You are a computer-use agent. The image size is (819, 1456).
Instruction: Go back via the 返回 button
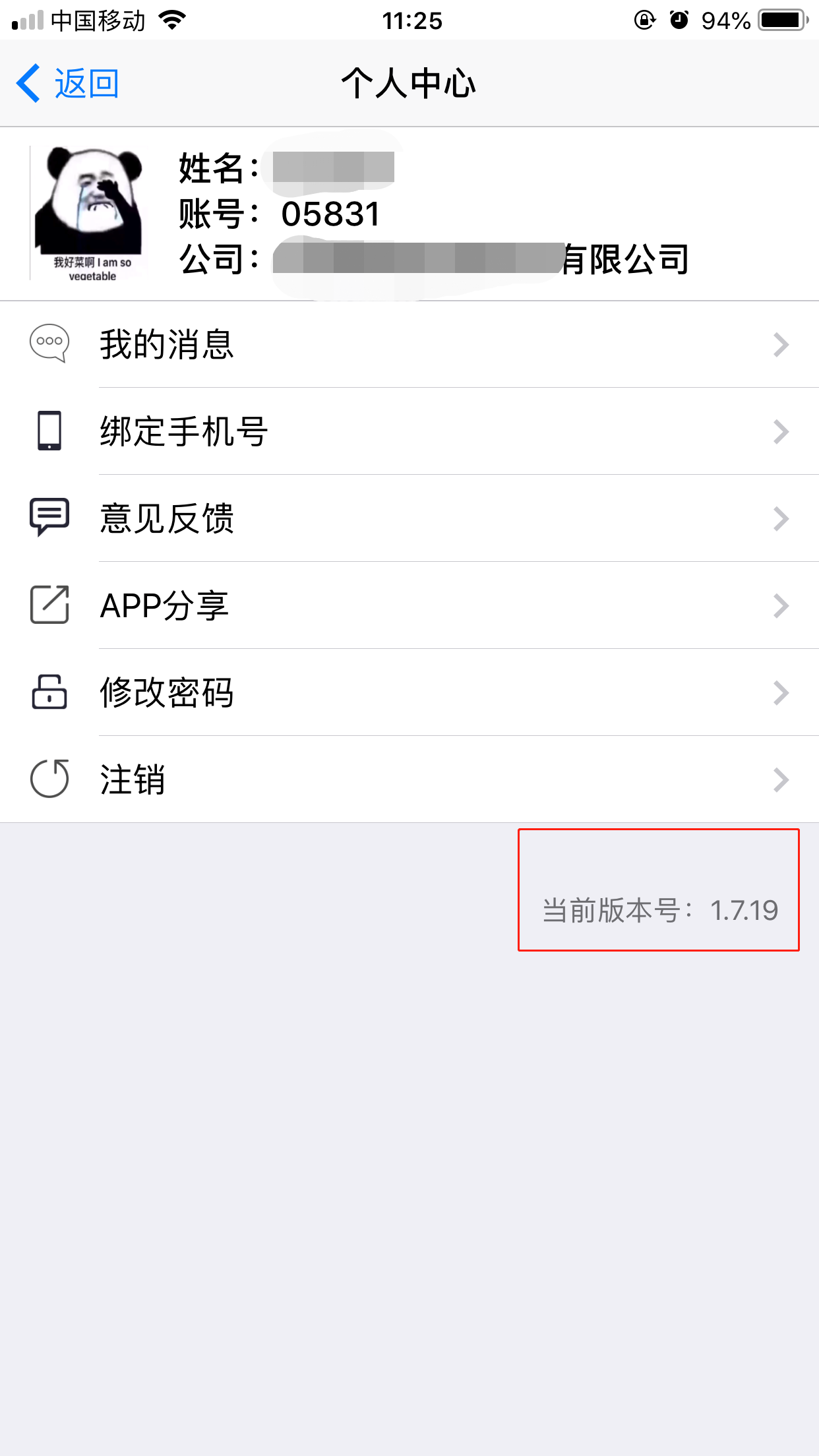coord(68,84)
